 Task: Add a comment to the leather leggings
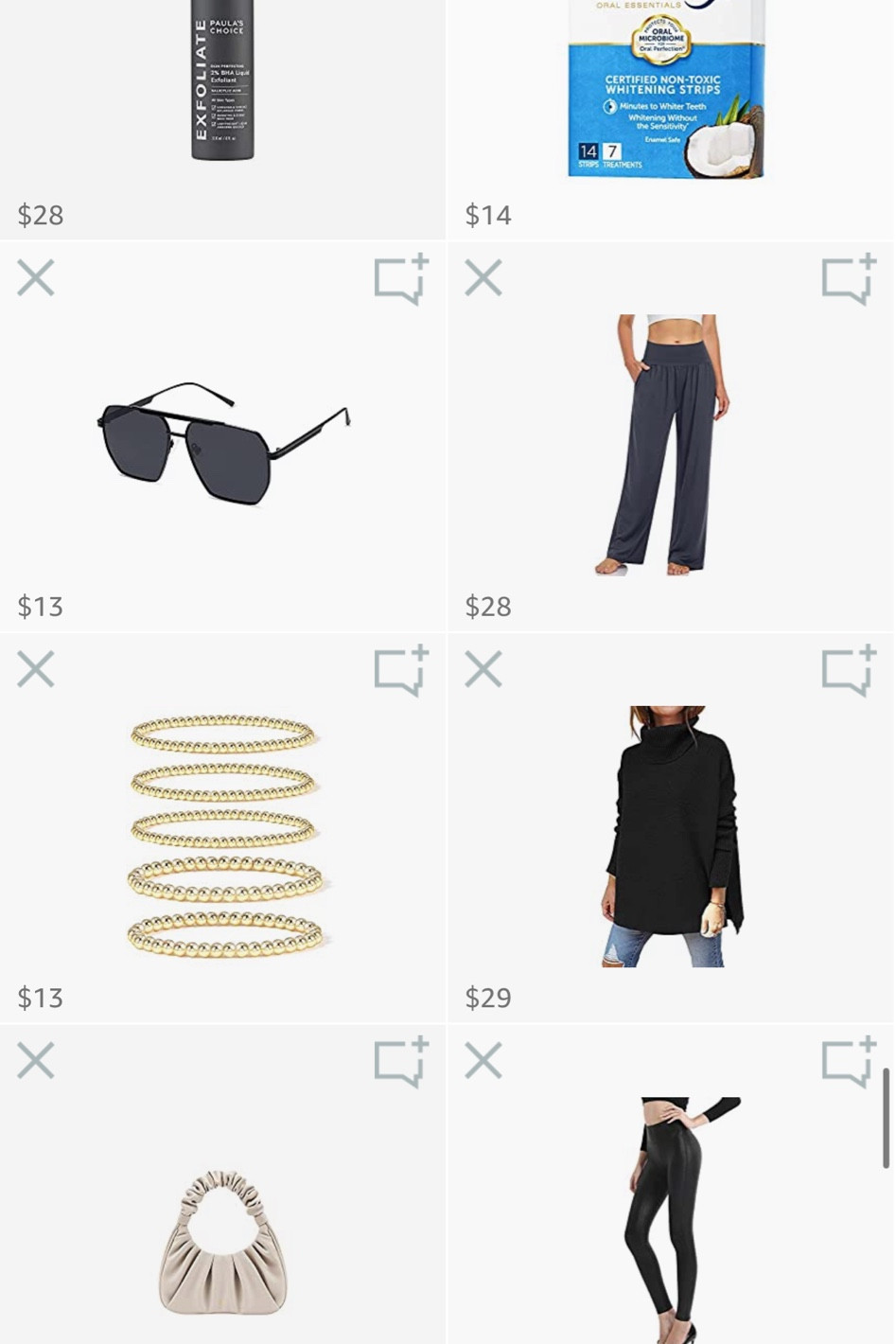tap(849, 1062)
